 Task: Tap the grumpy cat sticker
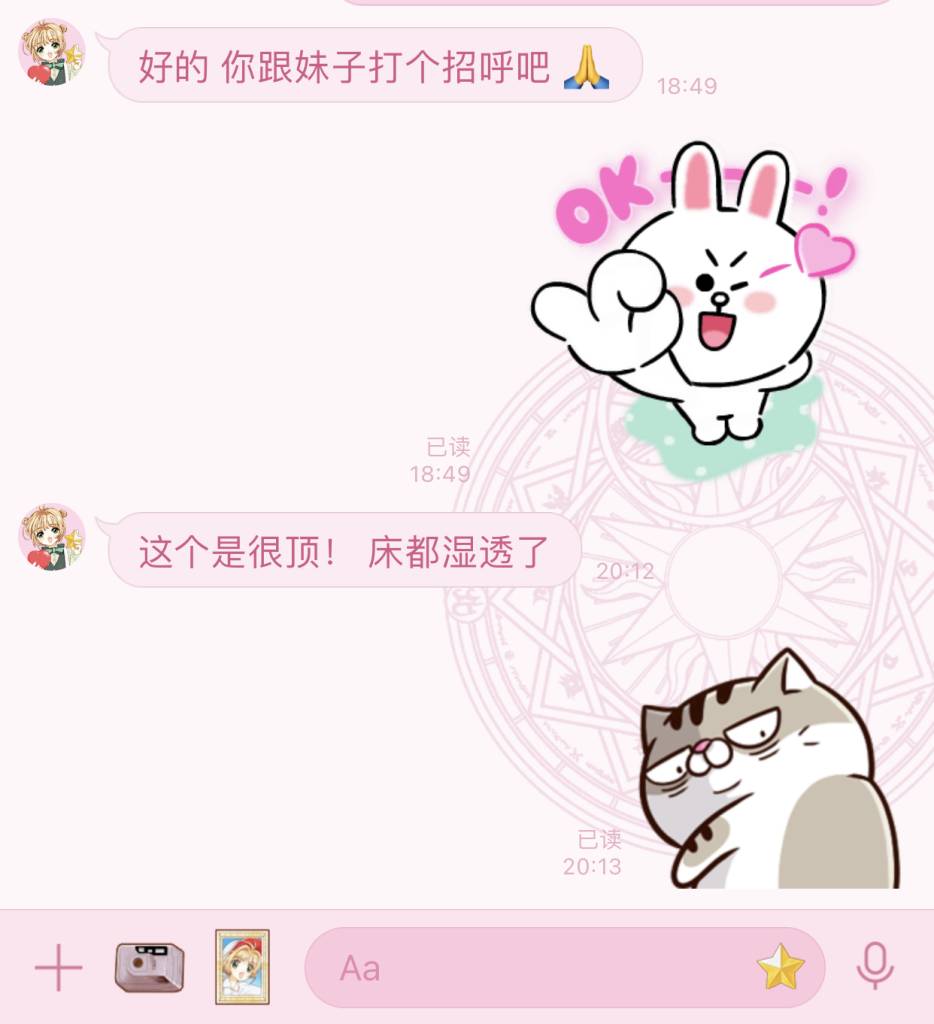(770, 775)
